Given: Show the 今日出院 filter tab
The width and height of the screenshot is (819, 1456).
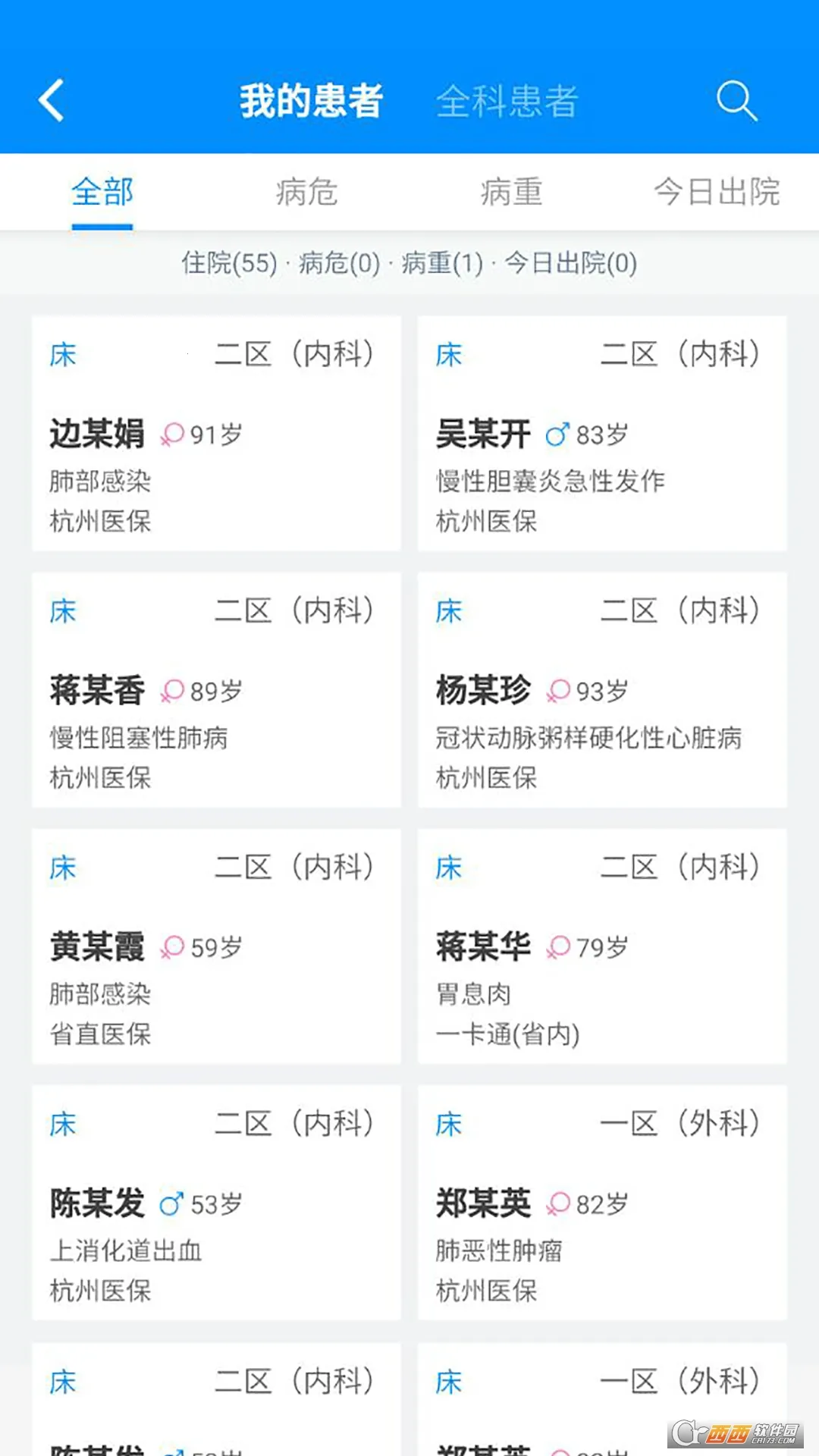Looking at the screenshot, I should 717,192.
